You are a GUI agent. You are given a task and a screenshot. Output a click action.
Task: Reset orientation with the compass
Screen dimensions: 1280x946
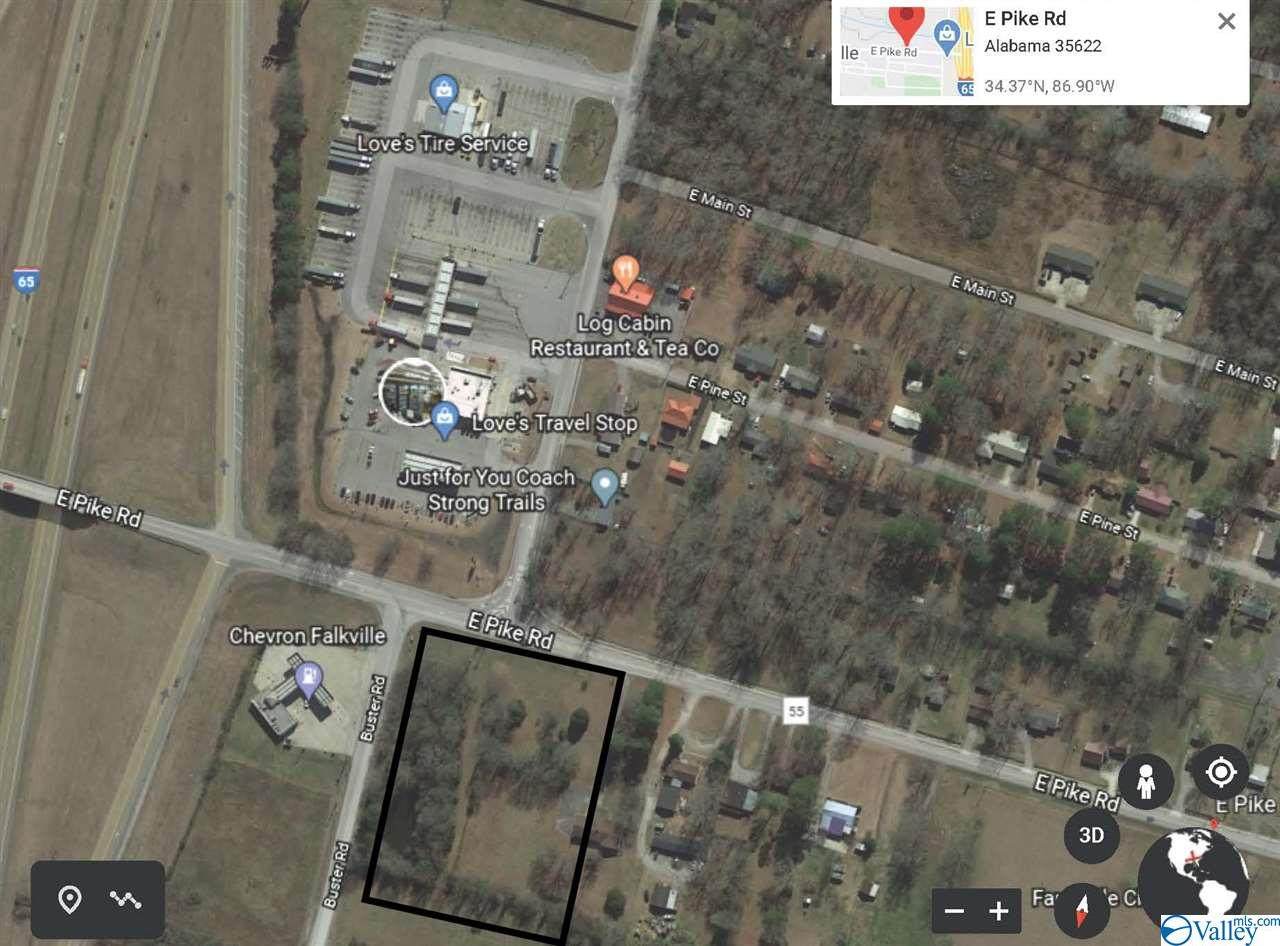1082,910
